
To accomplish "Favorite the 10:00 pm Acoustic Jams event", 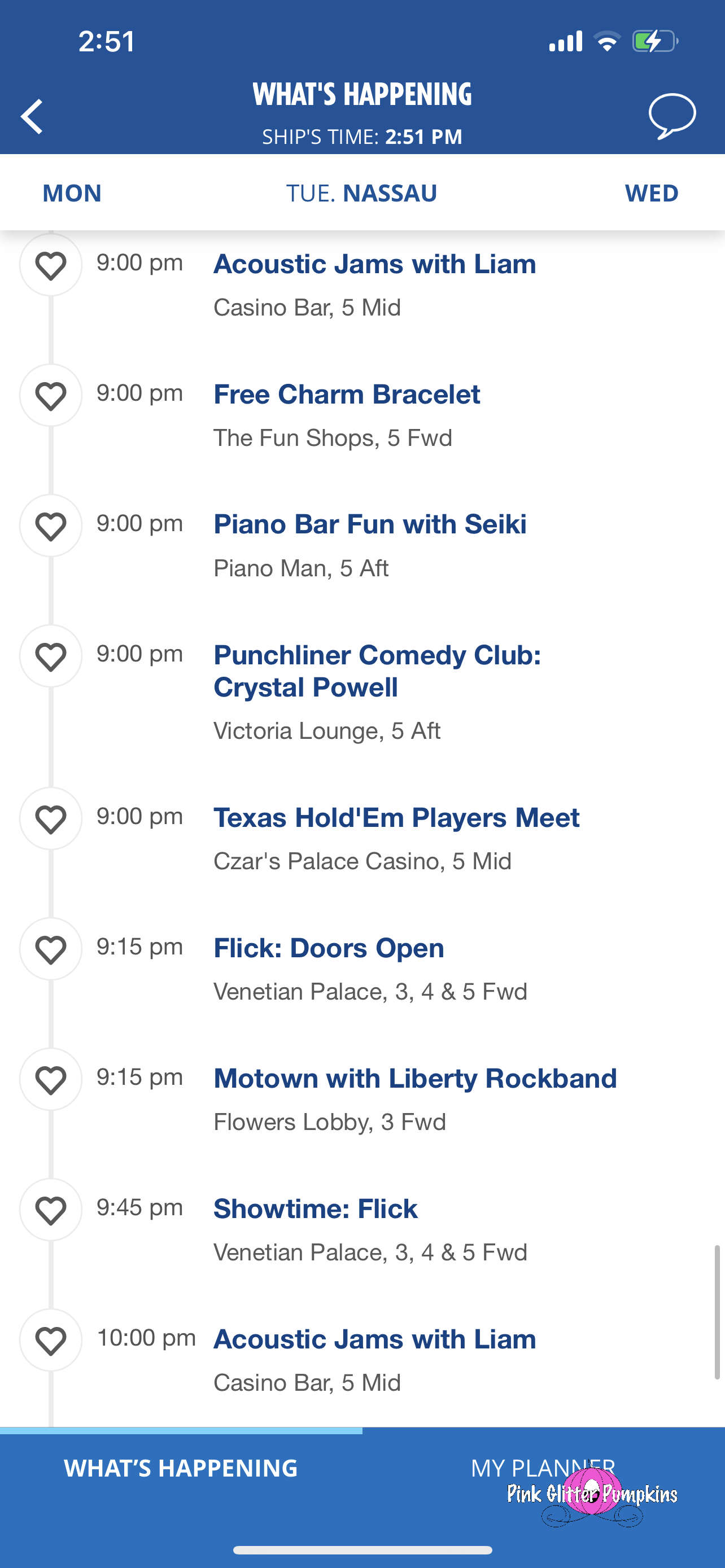I will (x=51, y=1340).
